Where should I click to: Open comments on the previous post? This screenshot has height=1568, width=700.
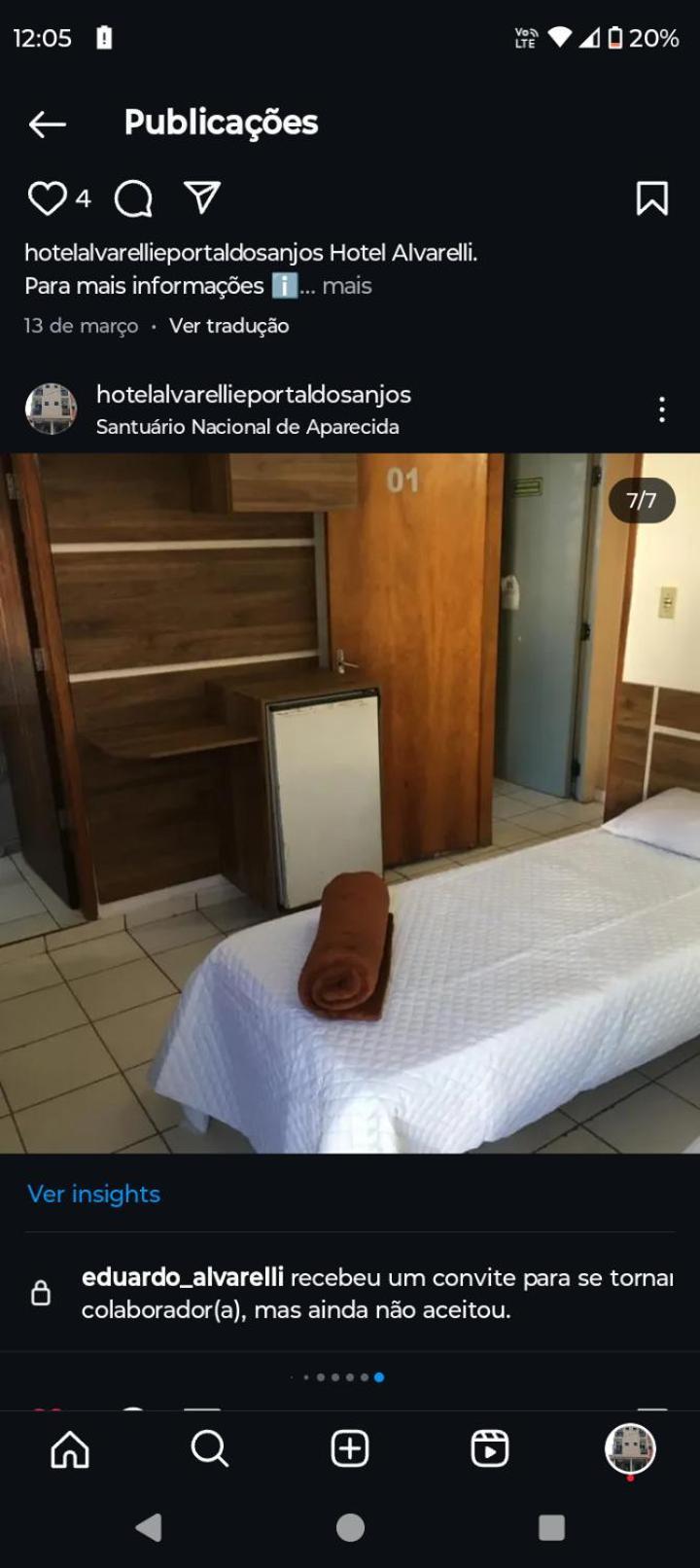pos(133,198)
